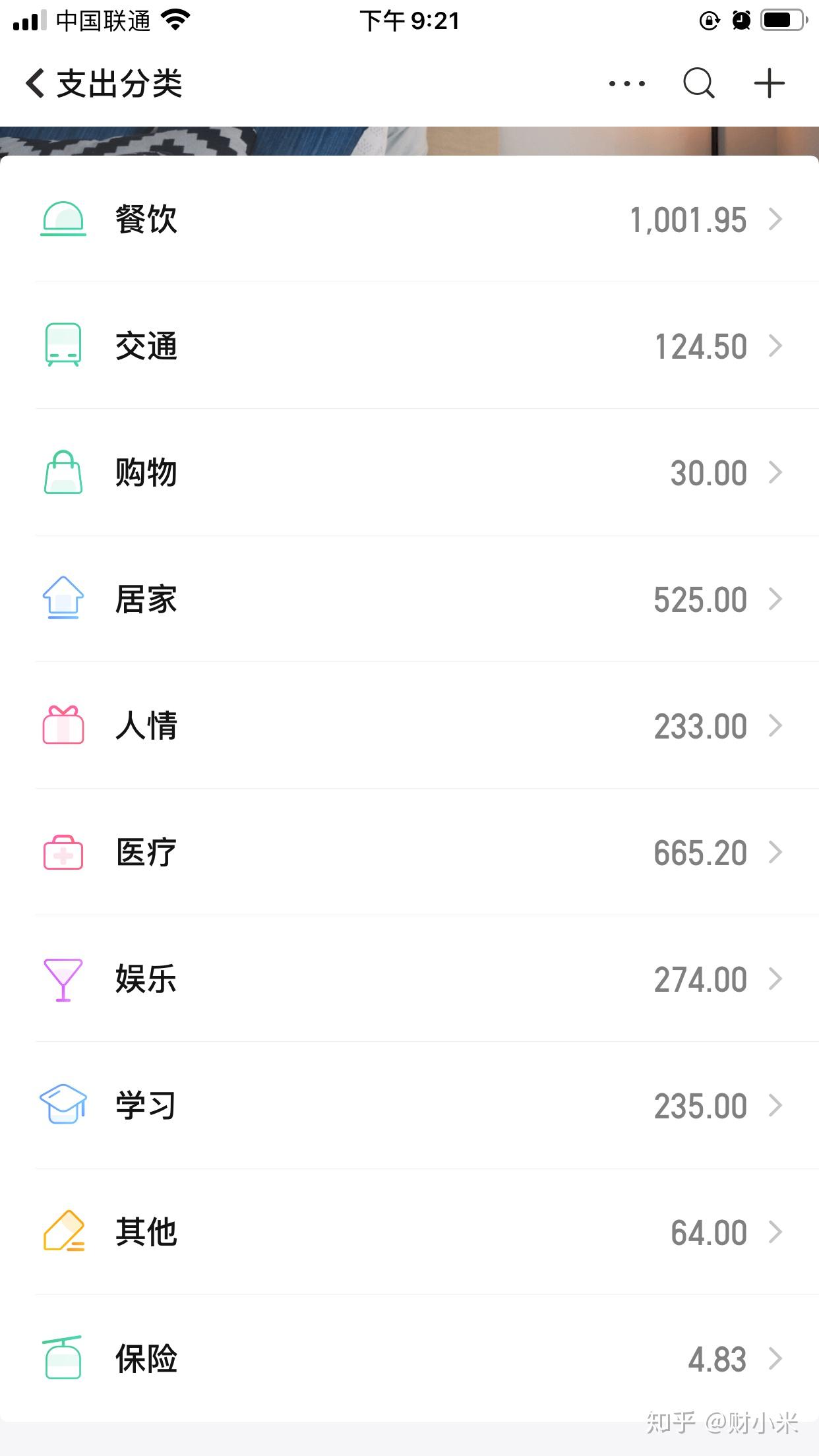Open 居家 spending row
This screenshot has height=1456, width=819.
409,599
